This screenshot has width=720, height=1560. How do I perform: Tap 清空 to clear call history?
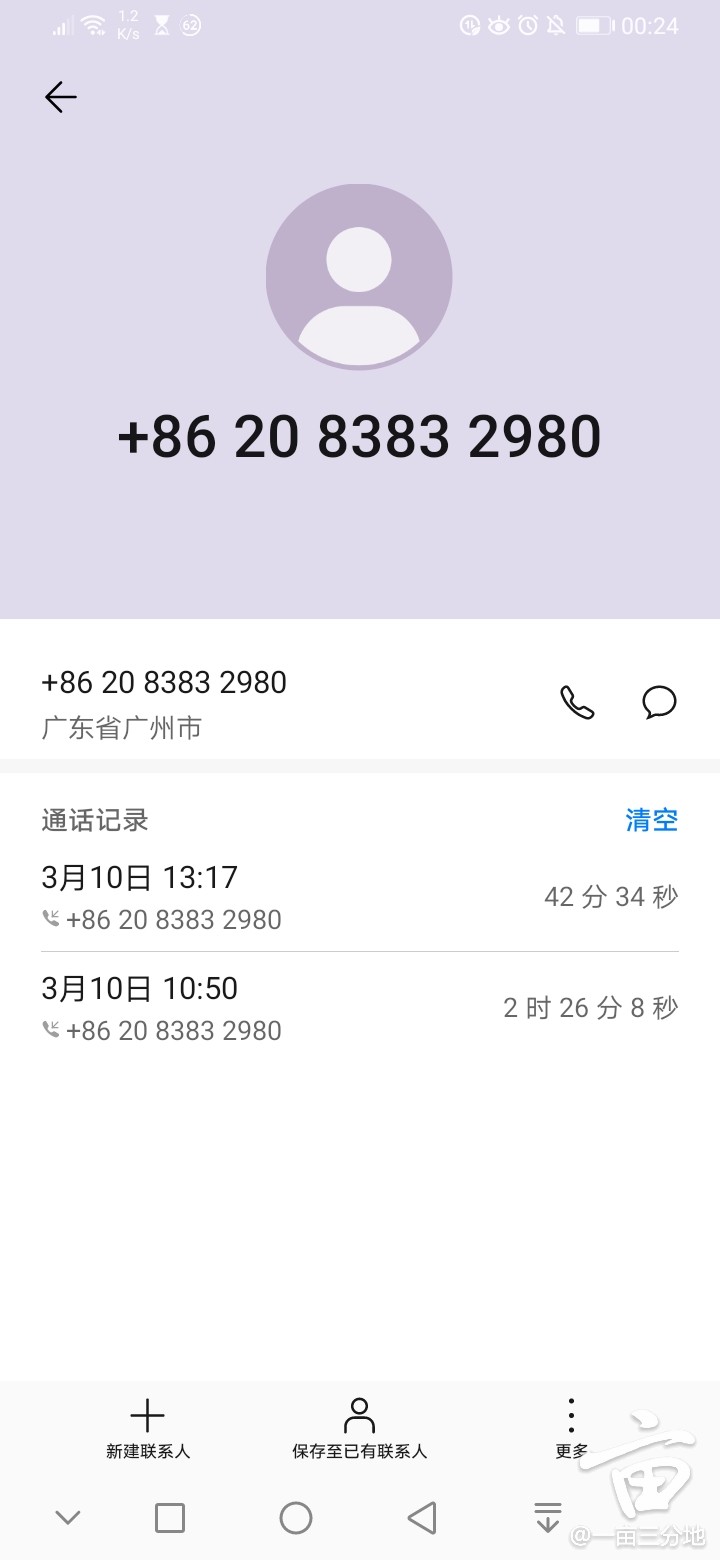coord(651,820)
